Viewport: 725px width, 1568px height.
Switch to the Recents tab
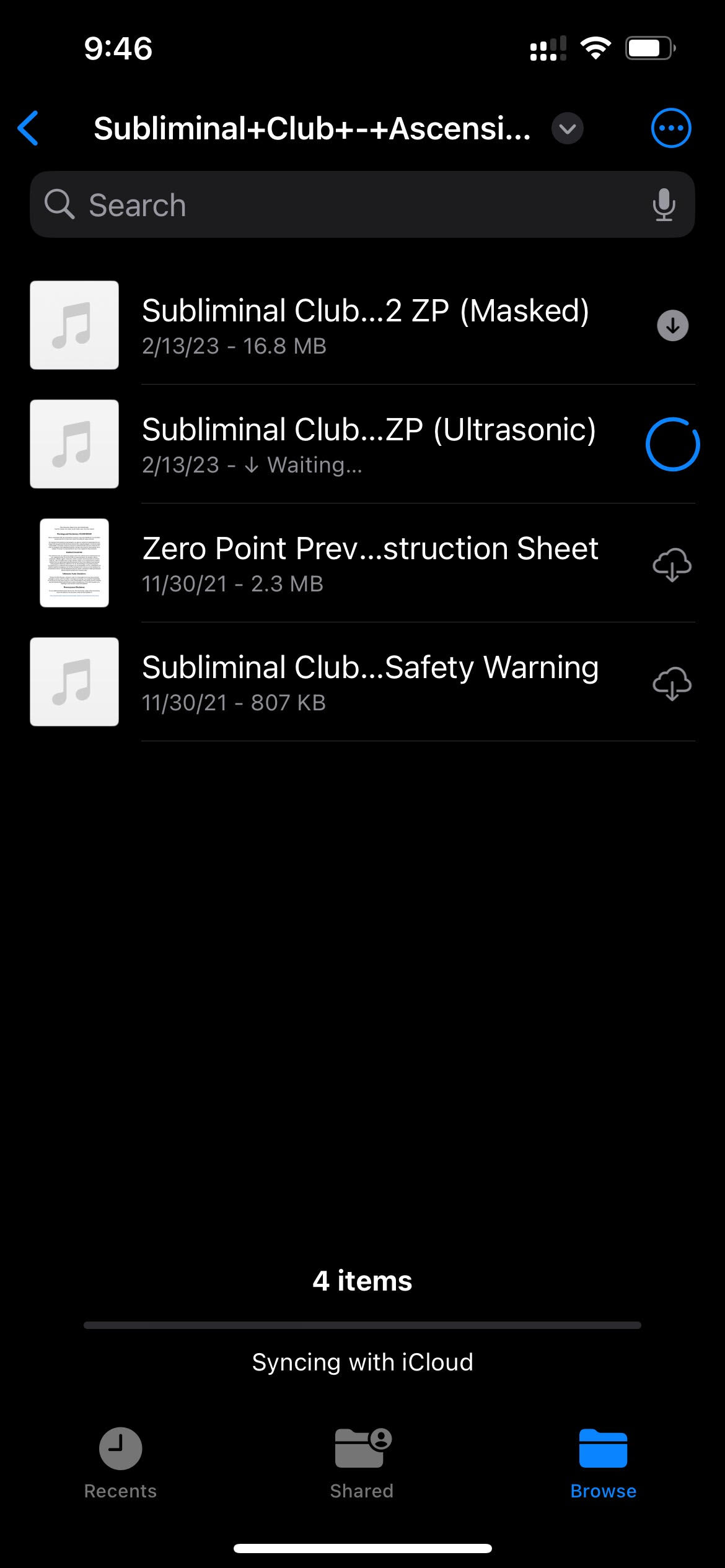point(120,1463)
